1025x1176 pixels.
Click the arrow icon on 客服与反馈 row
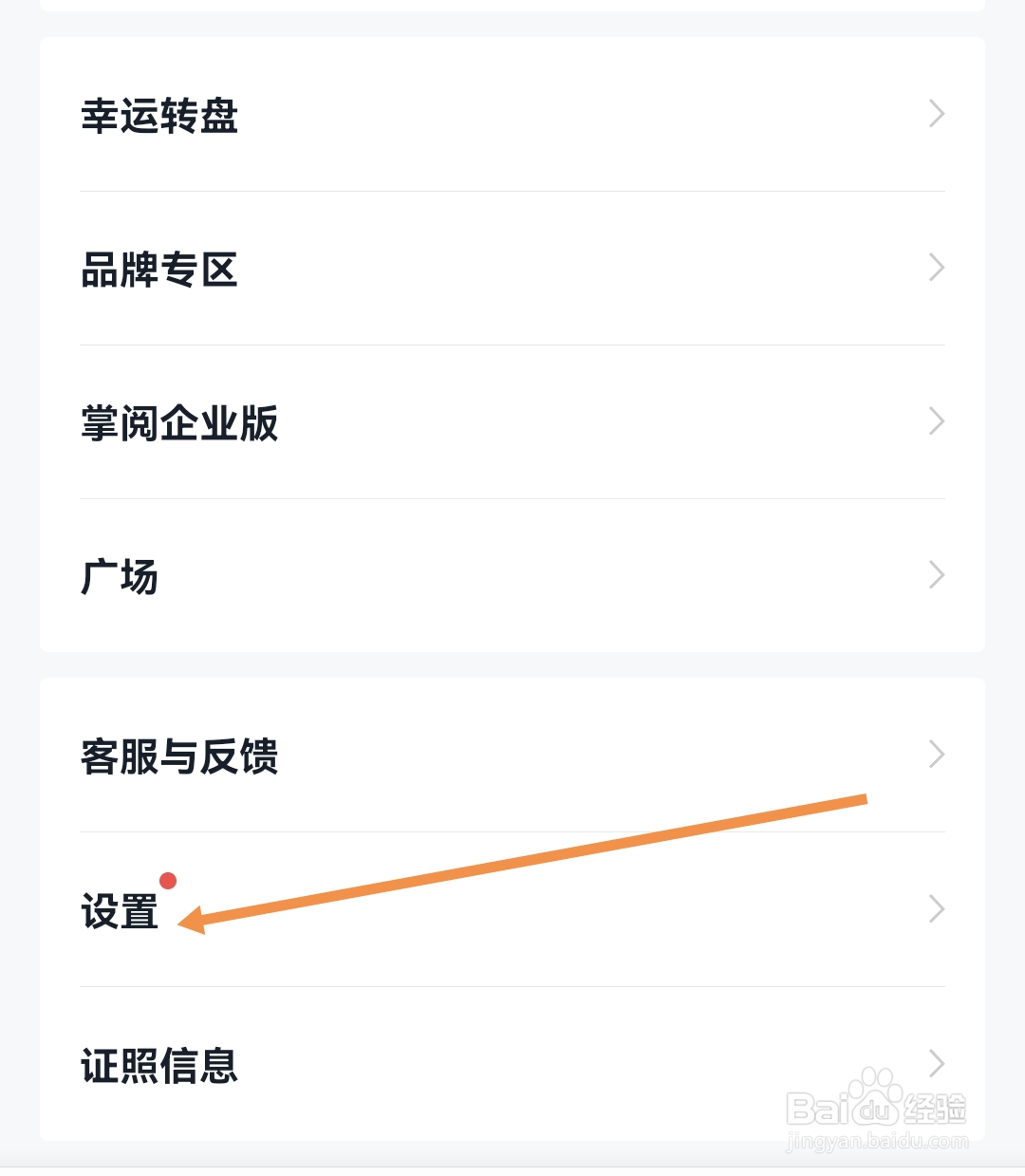point(937,754)
